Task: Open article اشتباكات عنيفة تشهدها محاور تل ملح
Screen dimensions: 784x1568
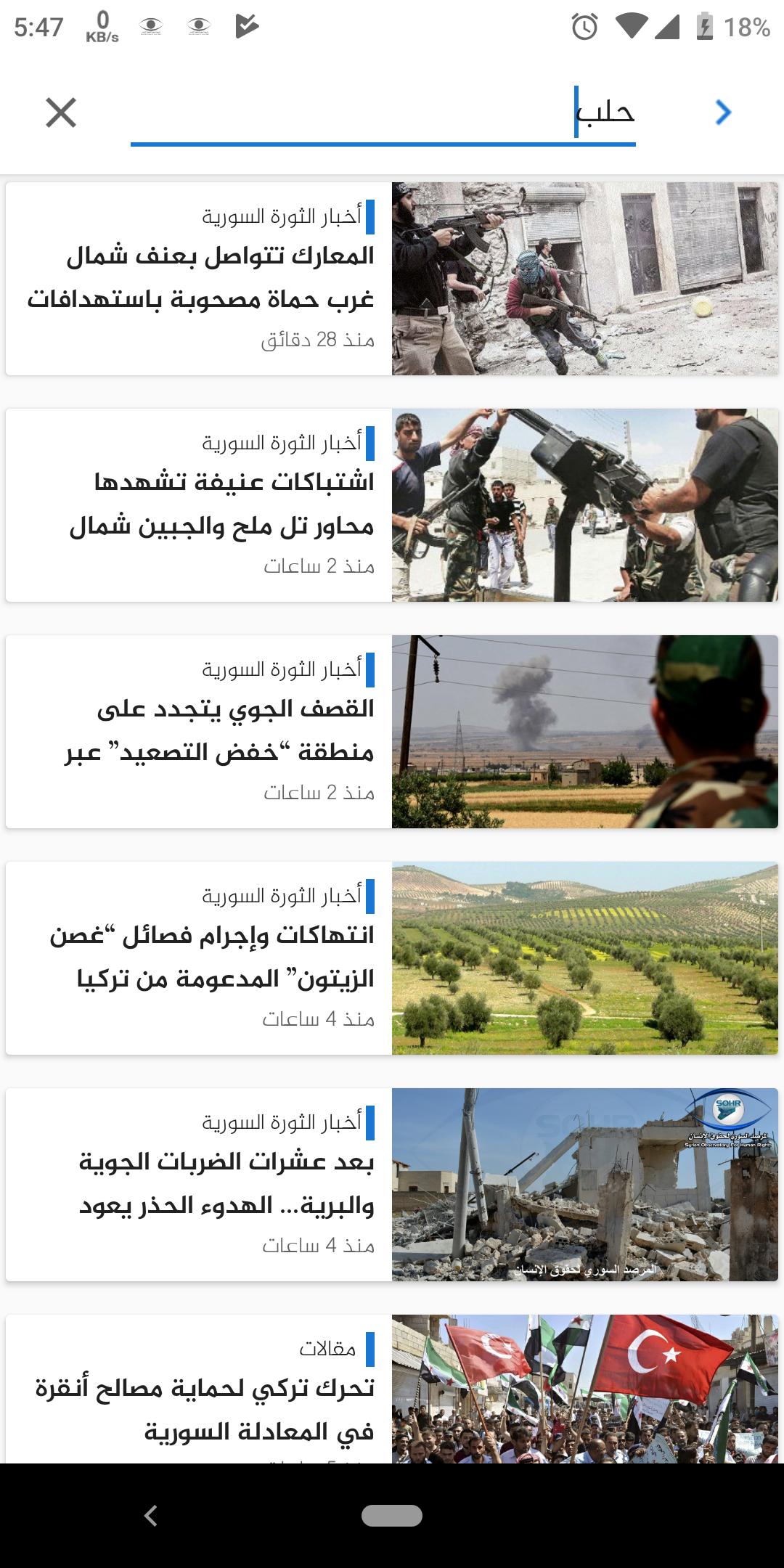Action: click(392, 505)
